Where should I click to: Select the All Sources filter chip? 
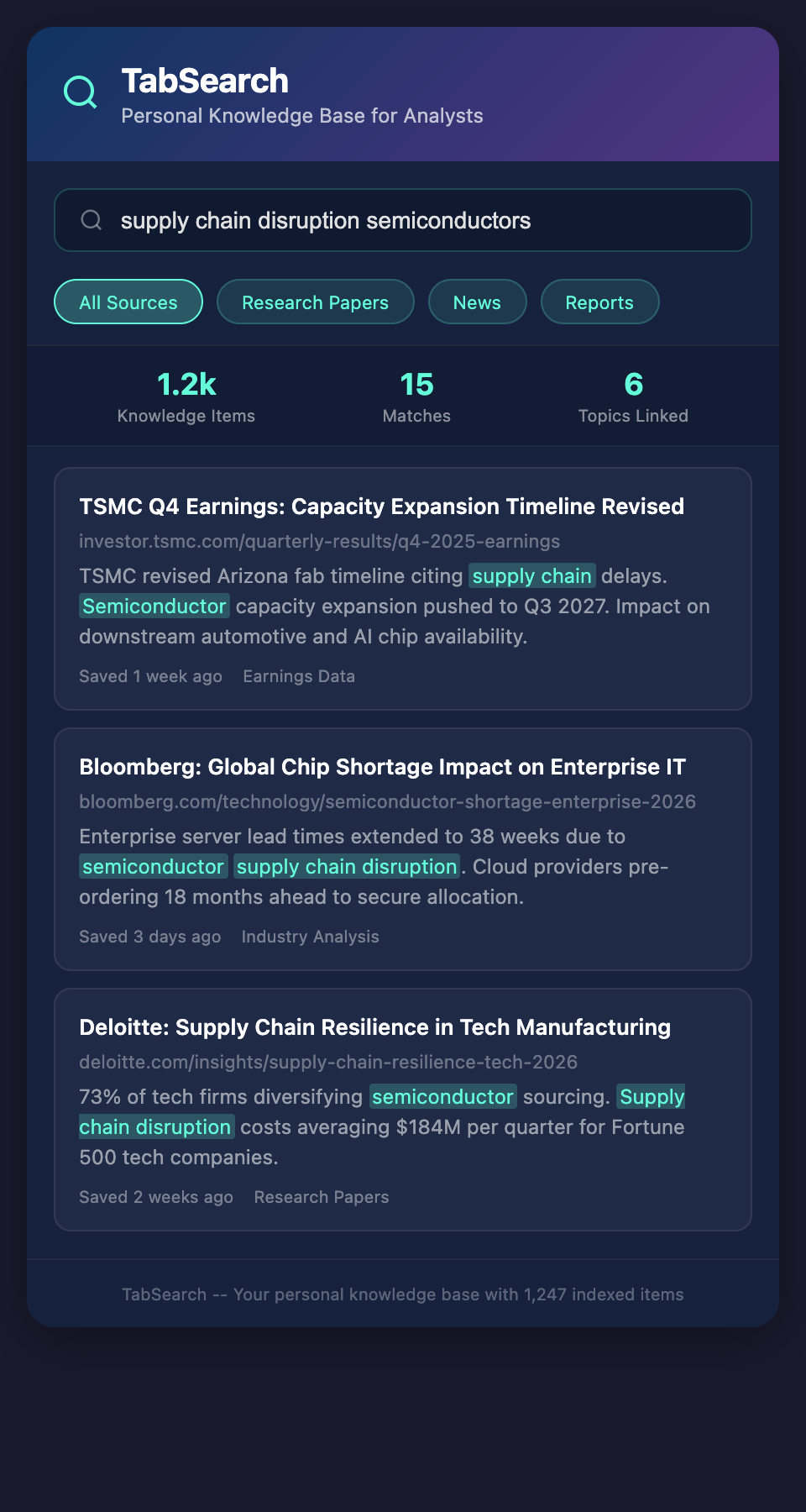click(x=128, y=302)
